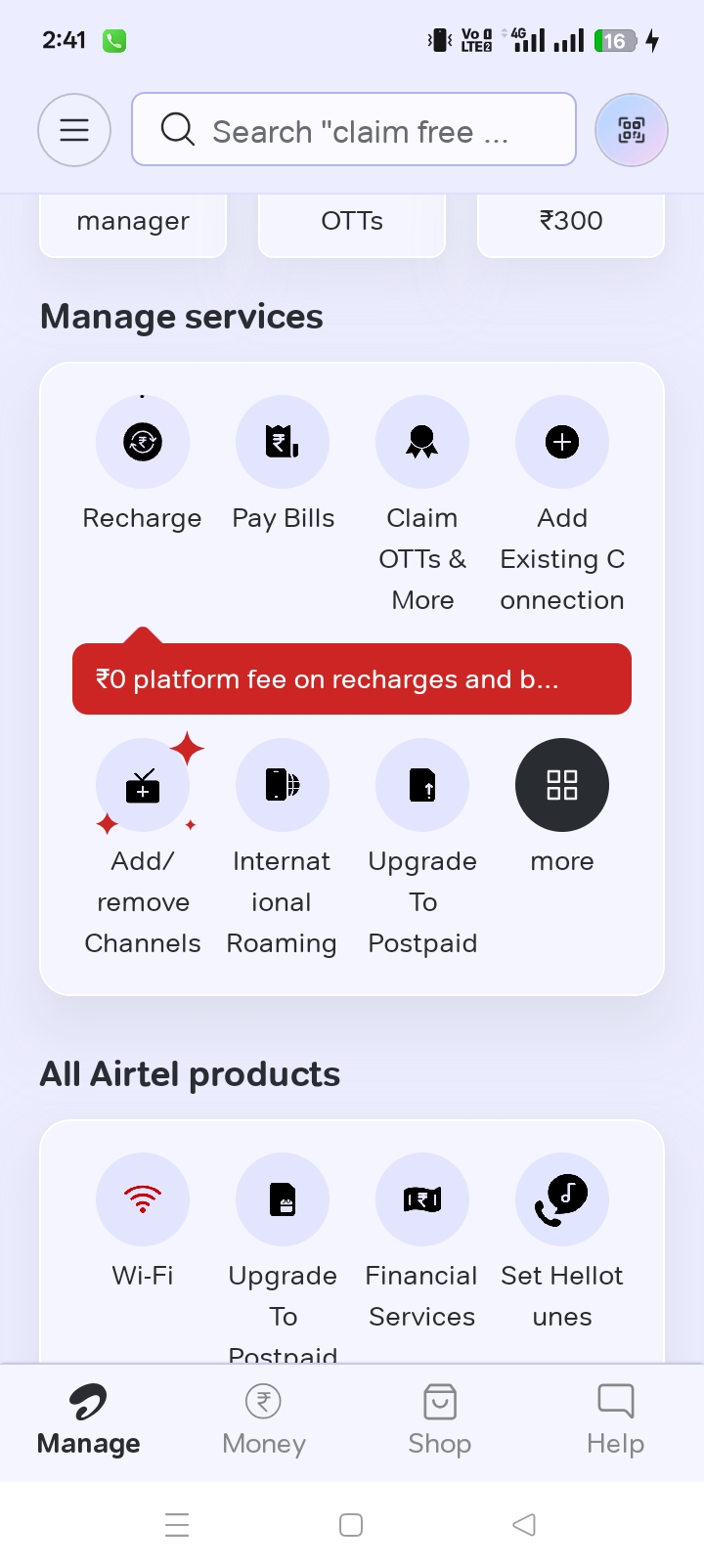Image resolution: width=704 pixels, height=1568 pixels.
Task: Tap the search box
Action: pyautogui.click(x=353, y=130)
